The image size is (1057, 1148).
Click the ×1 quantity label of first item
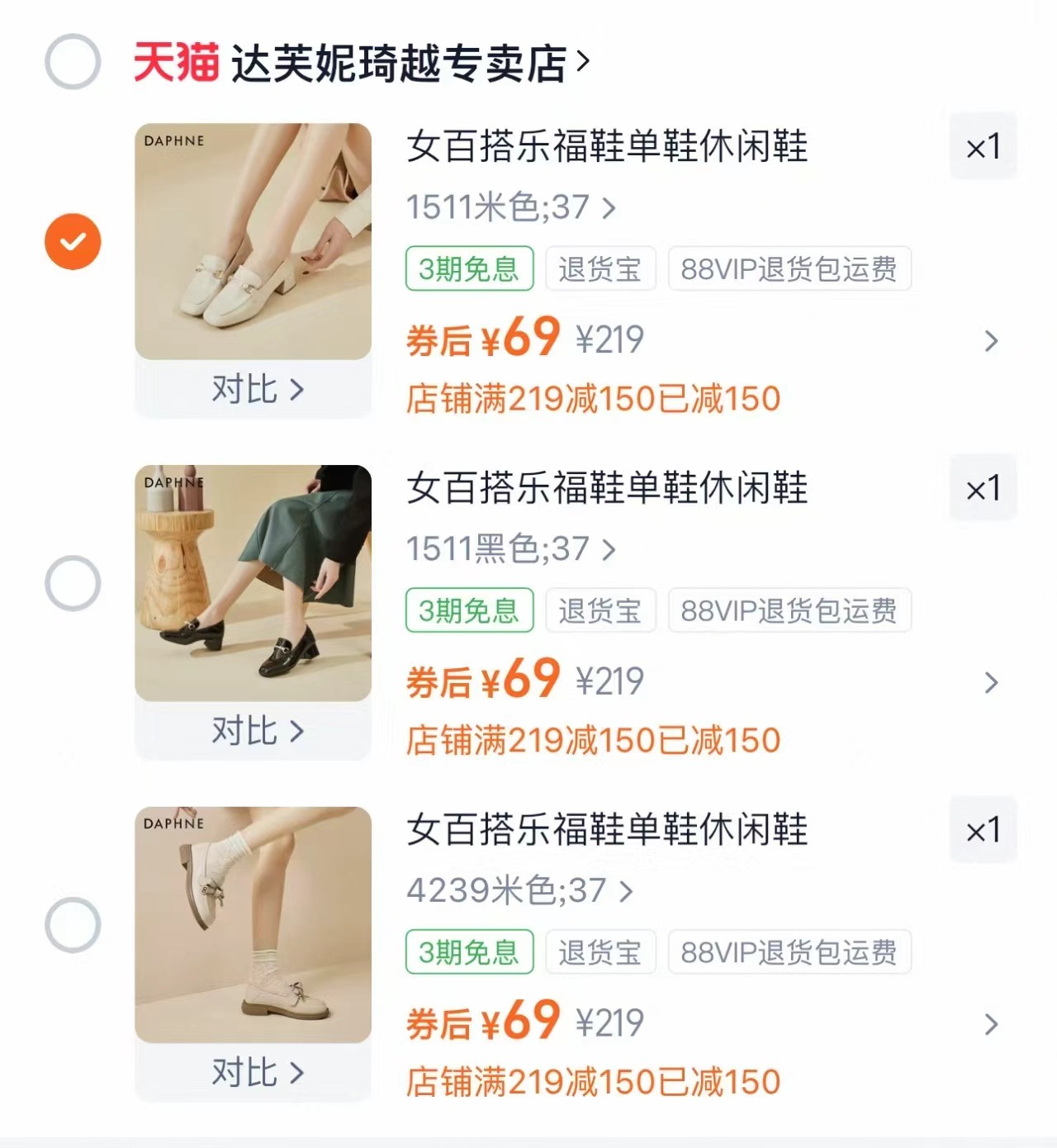[984, 147]
